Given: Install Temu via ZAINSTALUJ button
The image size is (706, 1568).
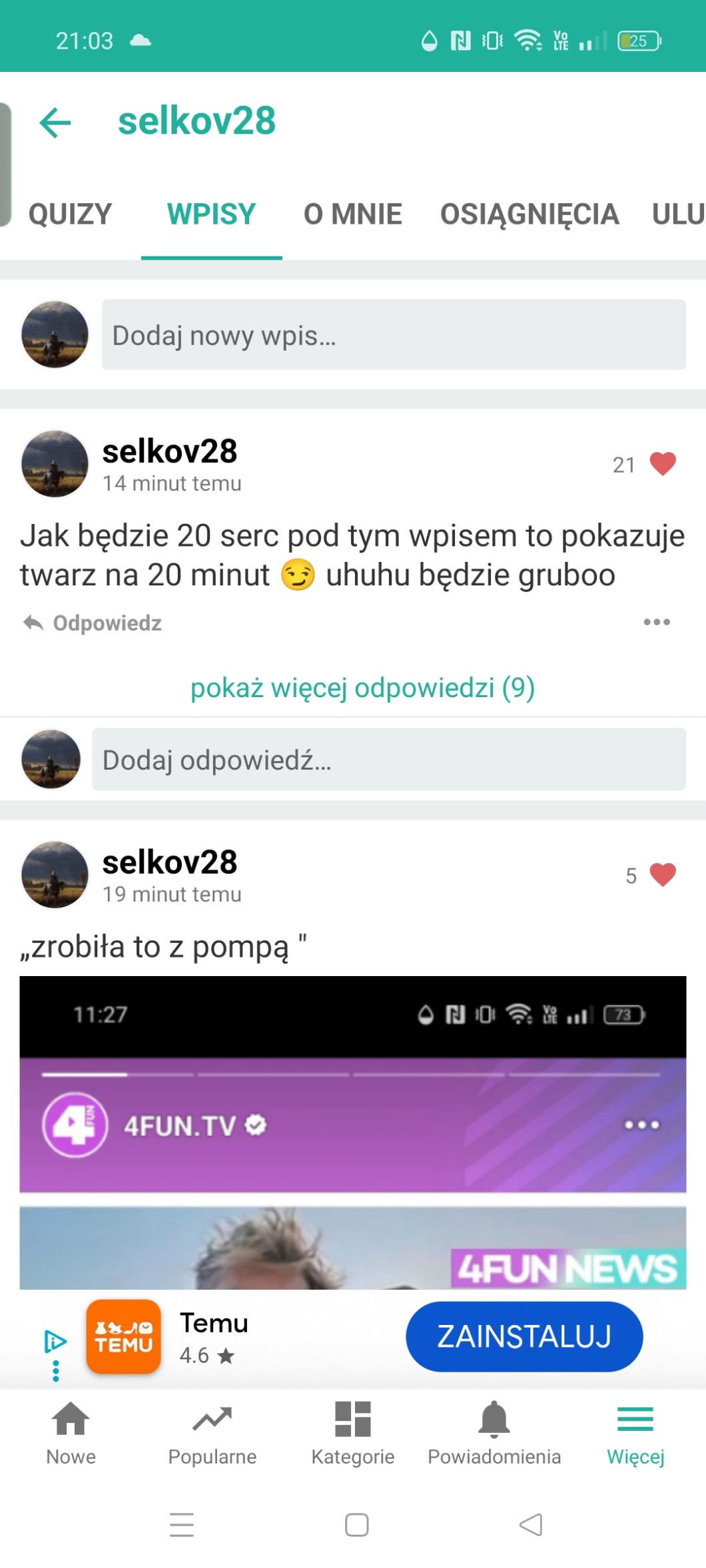Looking at the screenshot, I should pos(524,1337).
